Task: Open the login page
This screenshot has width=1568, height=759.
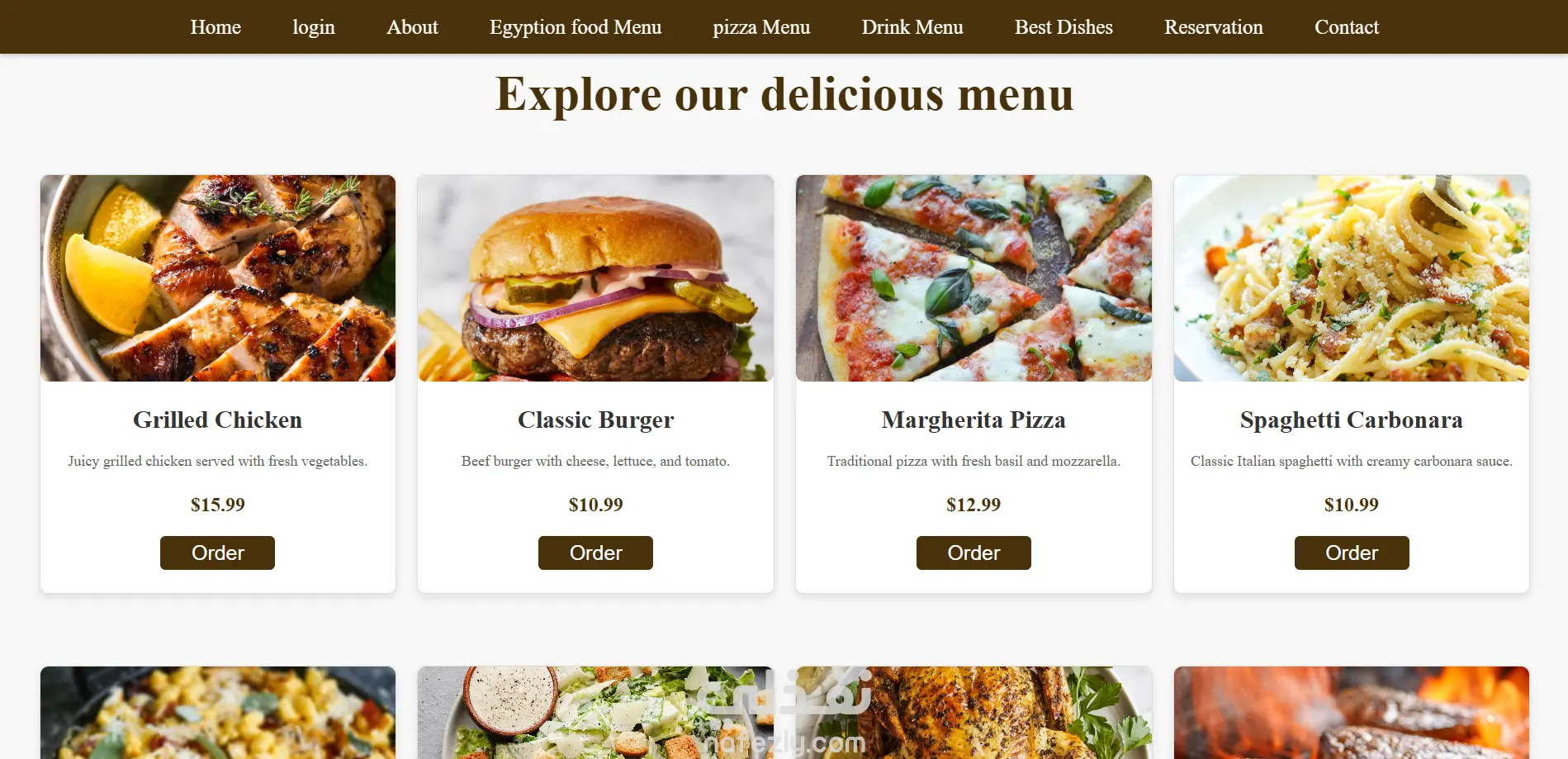Action: point(314,27)
